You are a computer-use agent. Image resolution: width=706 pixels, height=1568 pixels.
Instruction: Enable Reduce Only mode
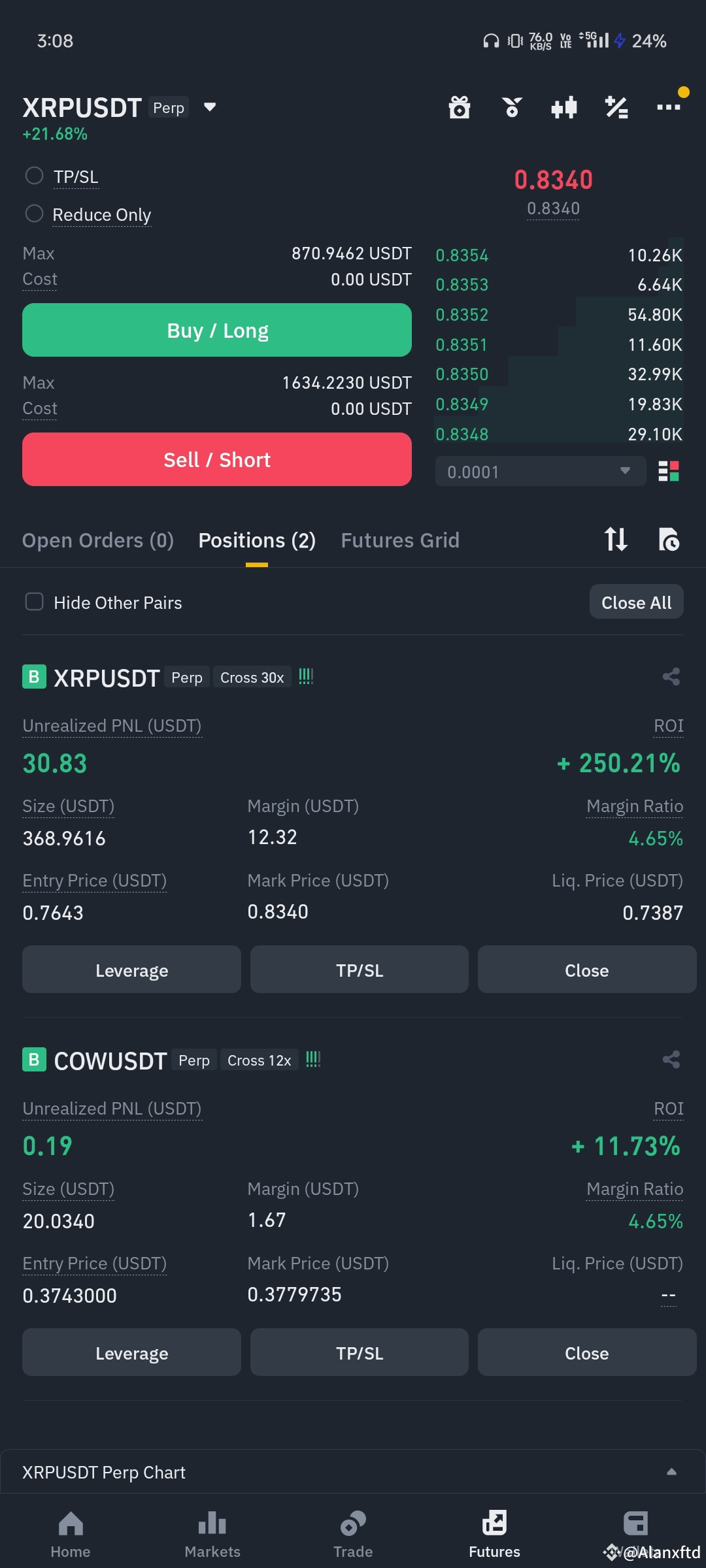[35, 214]
